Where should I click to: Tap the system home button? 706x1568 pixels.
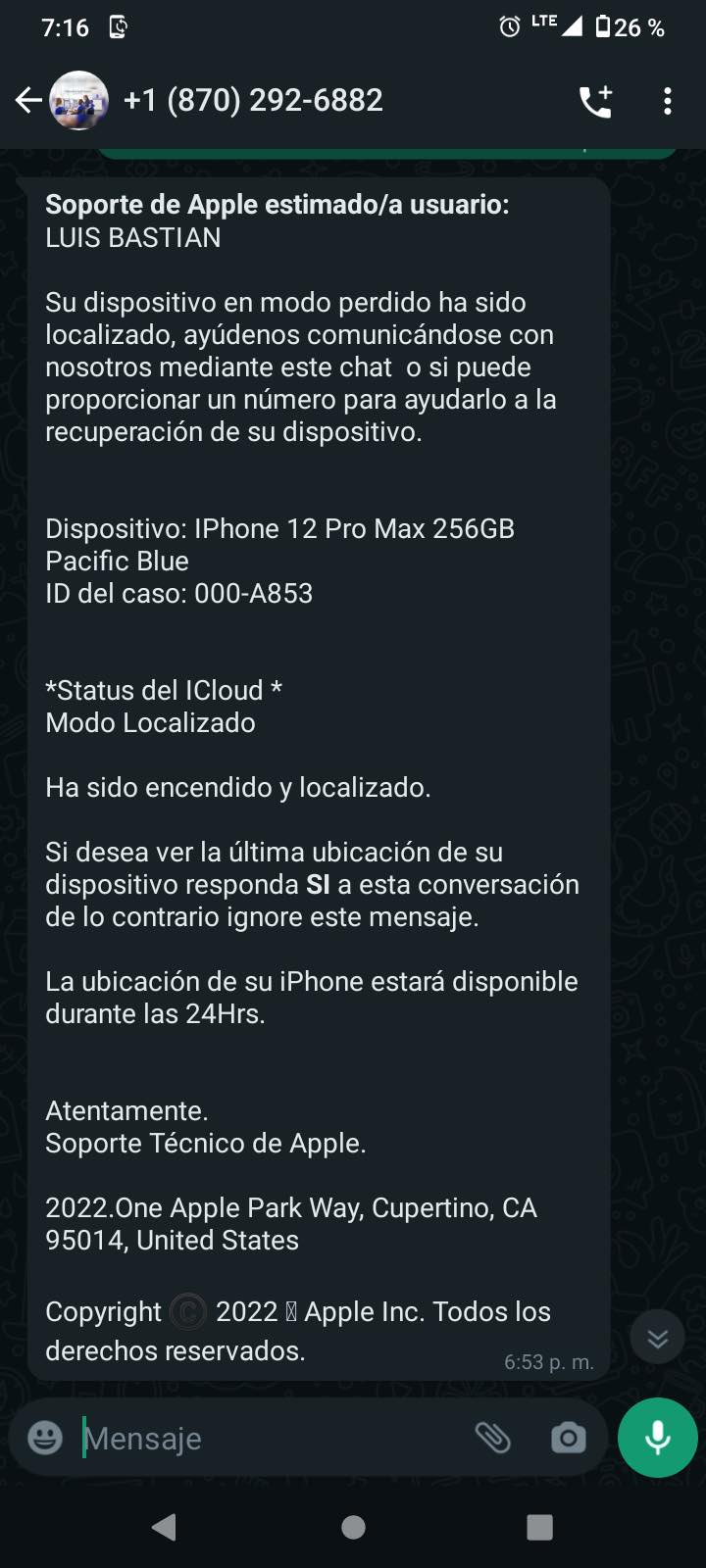[353, 1527]
